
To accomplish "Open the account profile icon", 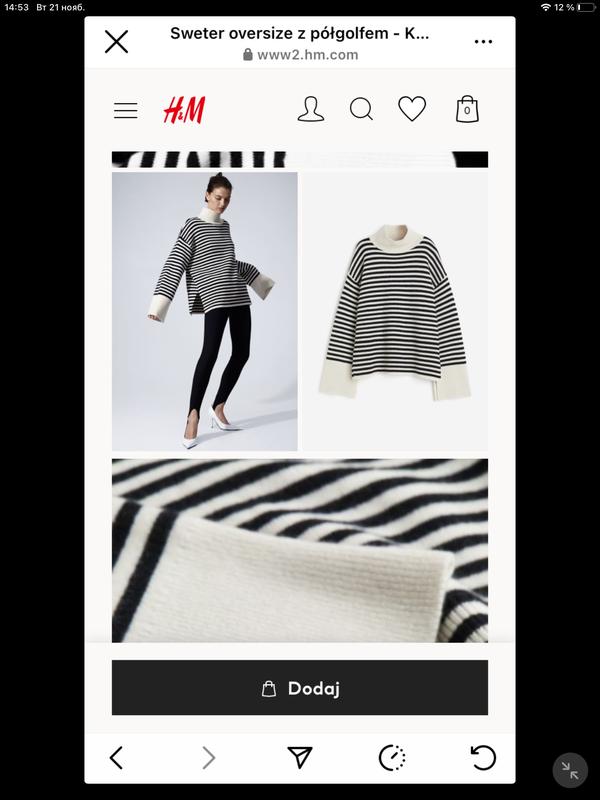I will (311, 110).
